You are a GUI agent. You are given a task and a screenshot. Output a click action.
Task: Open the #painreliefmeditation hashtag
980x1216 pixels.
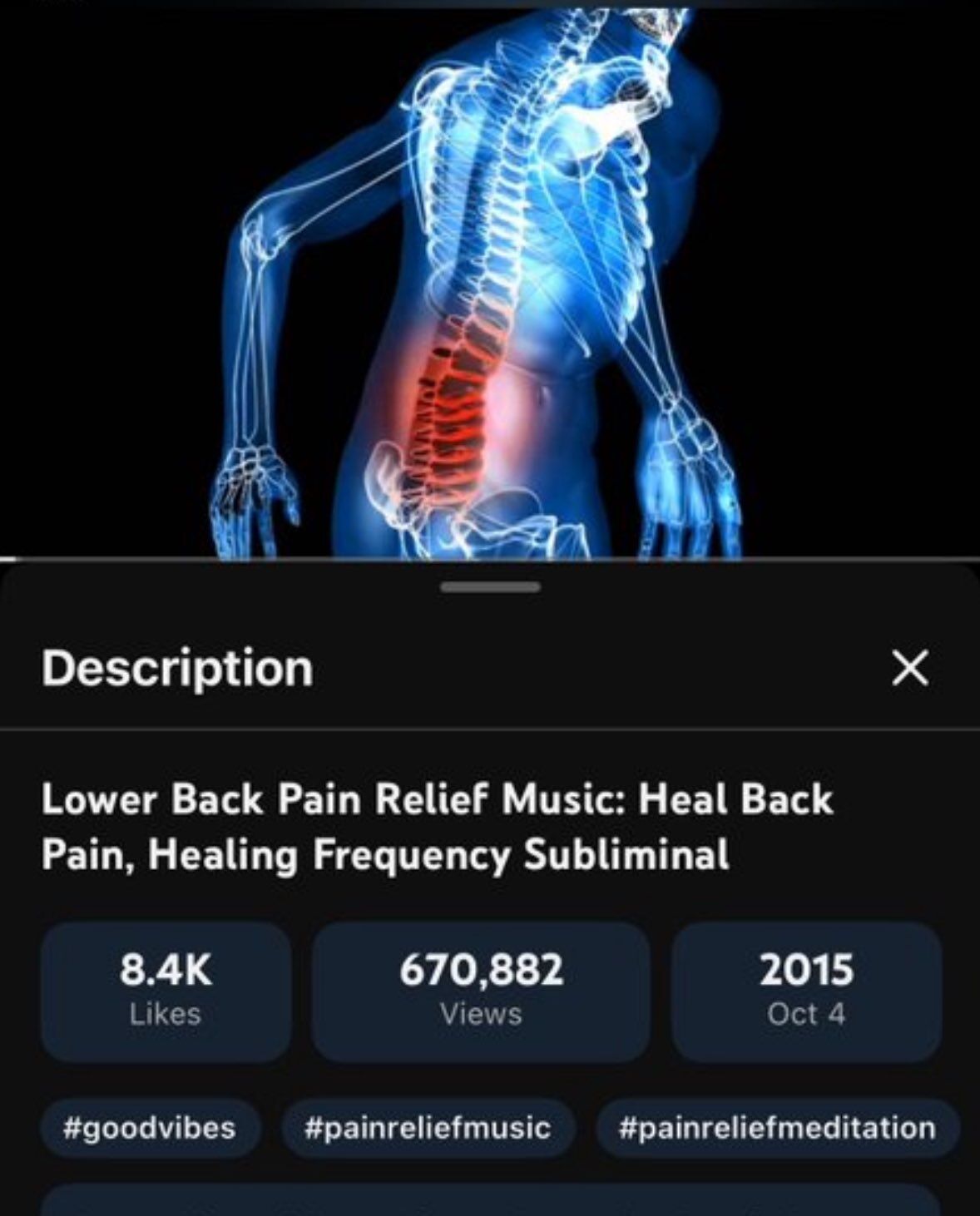click(x=777, y=1128)
